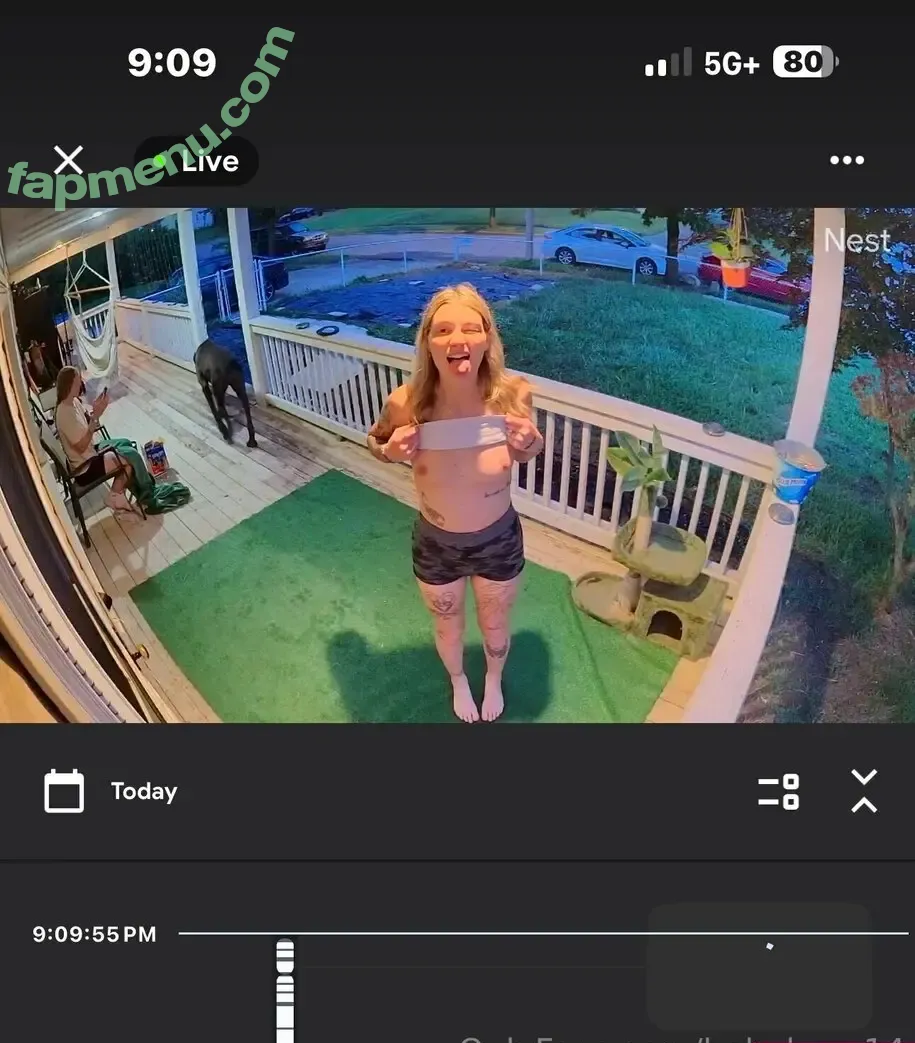The width and height of the screenshot is (915, 1043).
Task: Tap the live camera feed video
Action: (457, 465)
